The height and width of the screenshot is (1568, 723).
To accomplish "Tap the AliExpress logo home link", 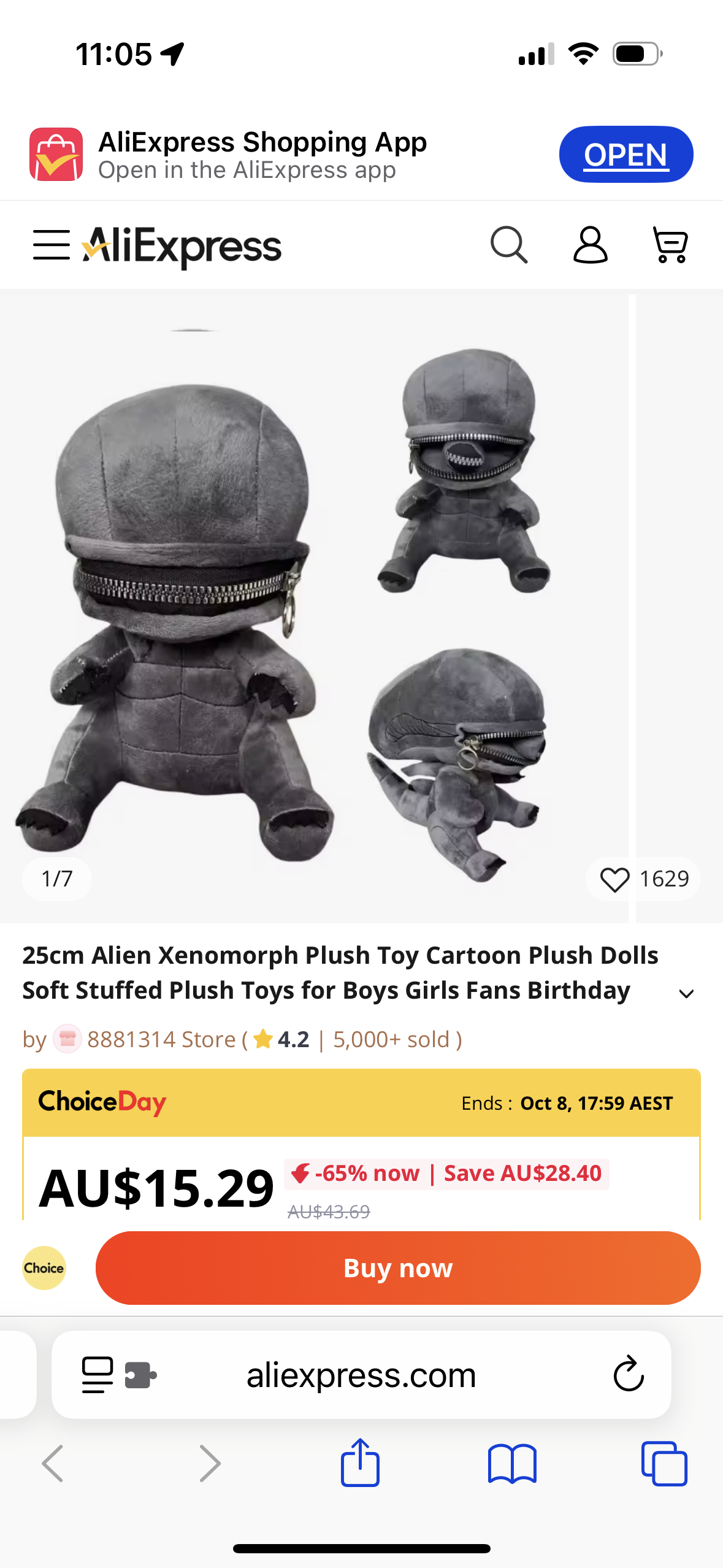I will (x=182, y=247).
